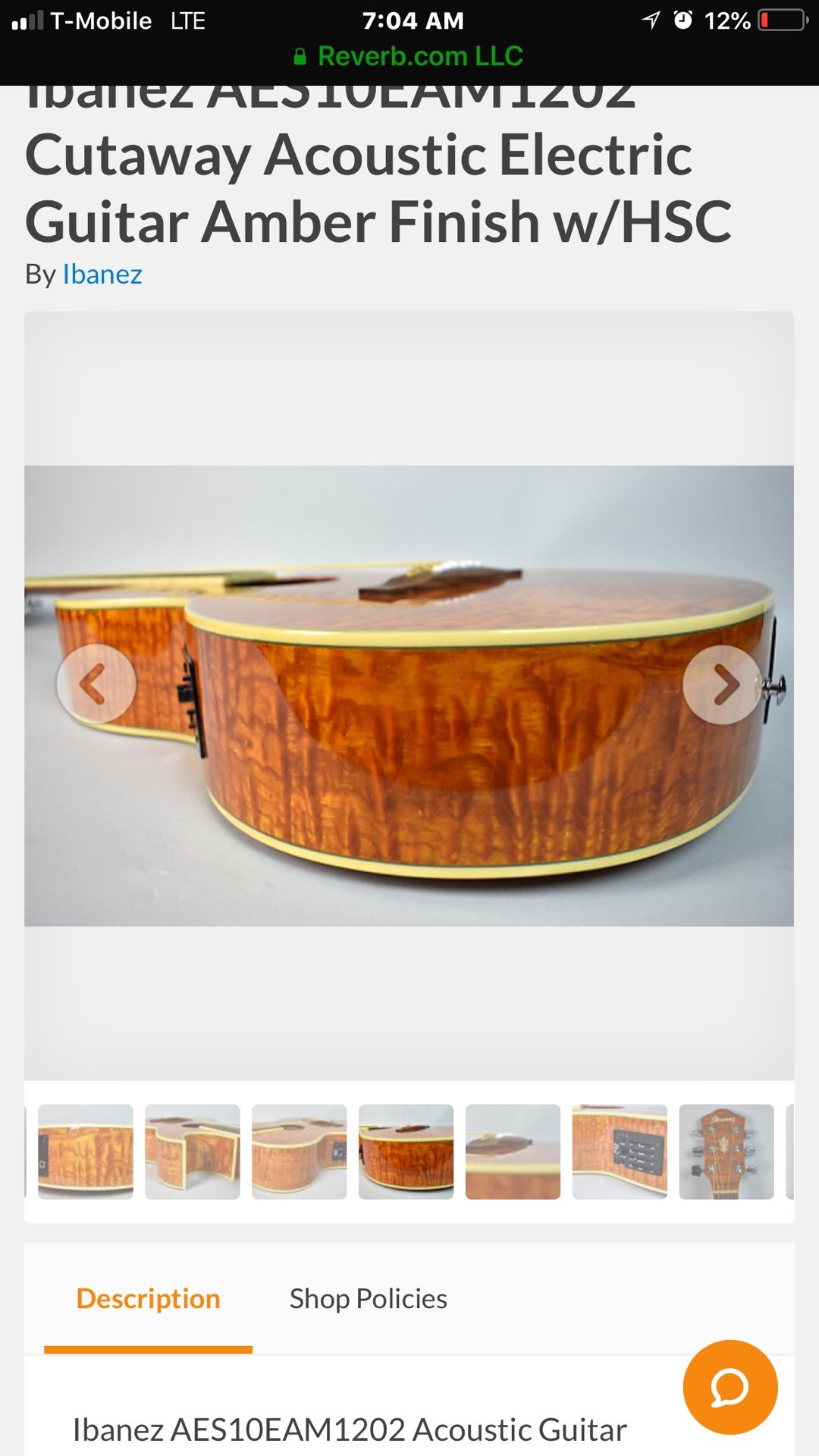View the headstock thumbnail photo
Screen dimensions: 819x1456
coord(726,1152)
